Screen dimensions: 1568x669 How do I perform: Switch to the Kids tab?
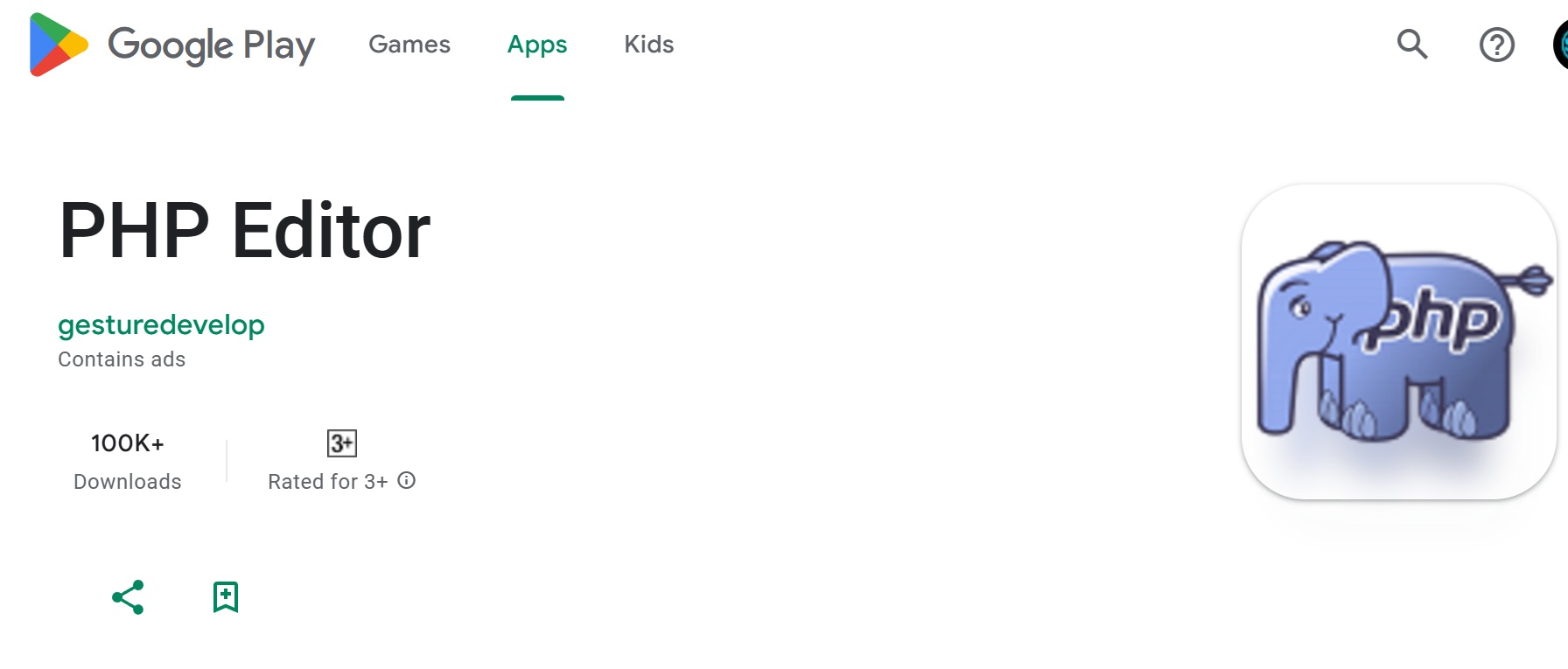click(648, 45)
